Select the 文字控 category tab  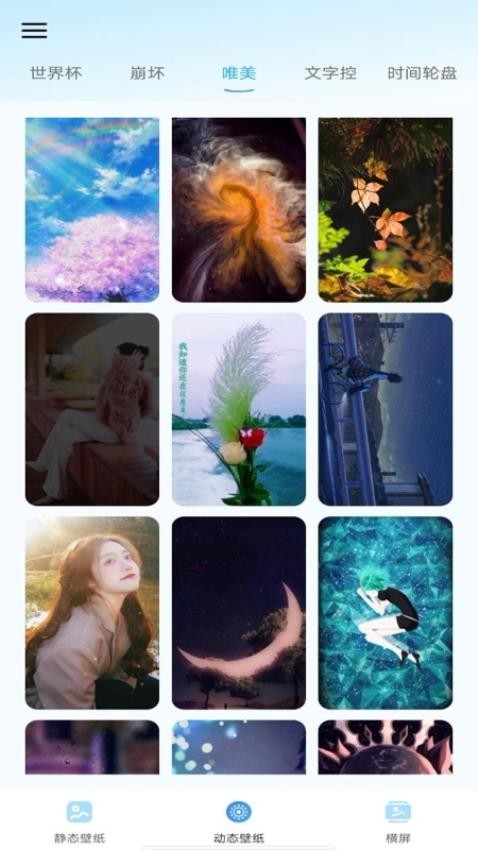(x=331, y=73)
